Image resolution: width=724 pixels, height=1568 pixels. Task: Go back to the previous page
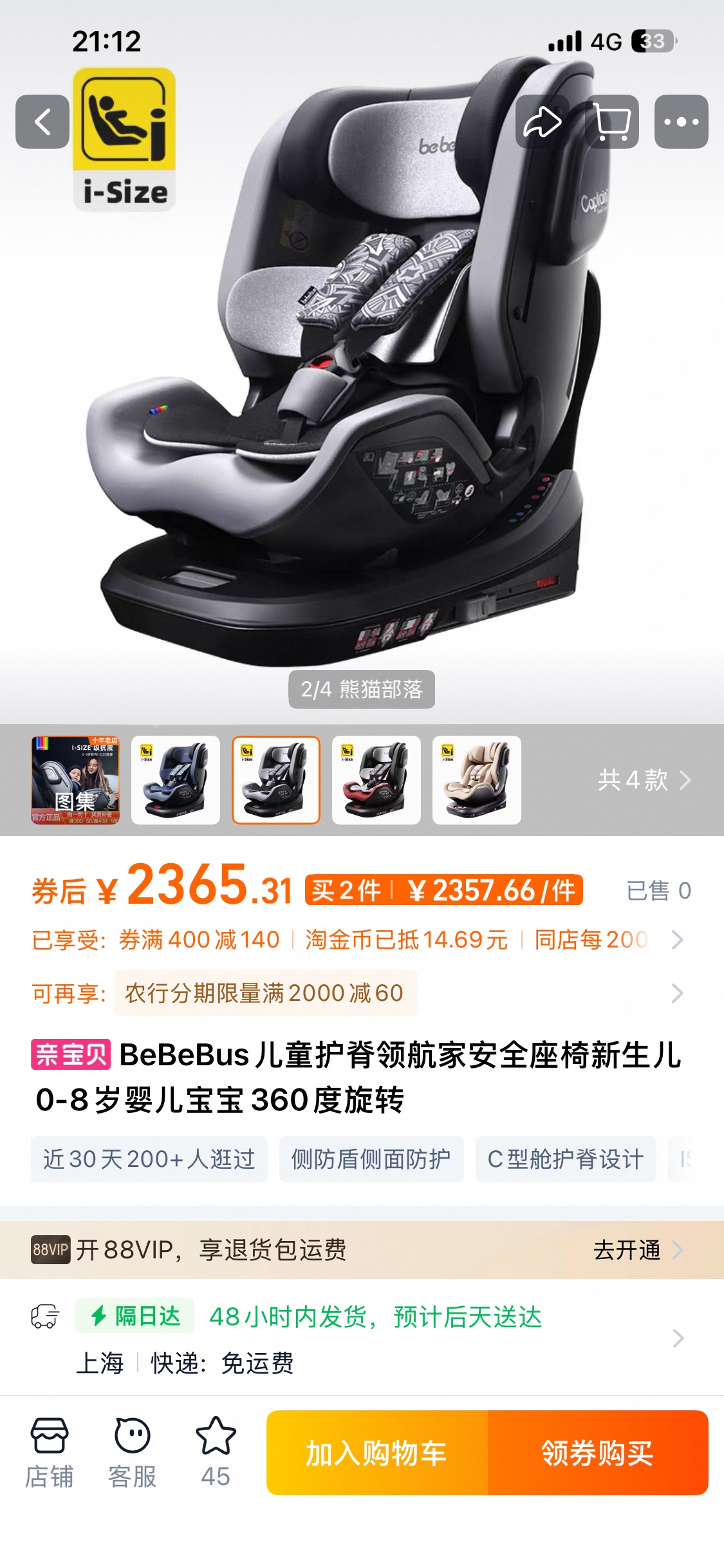(42, 122)
